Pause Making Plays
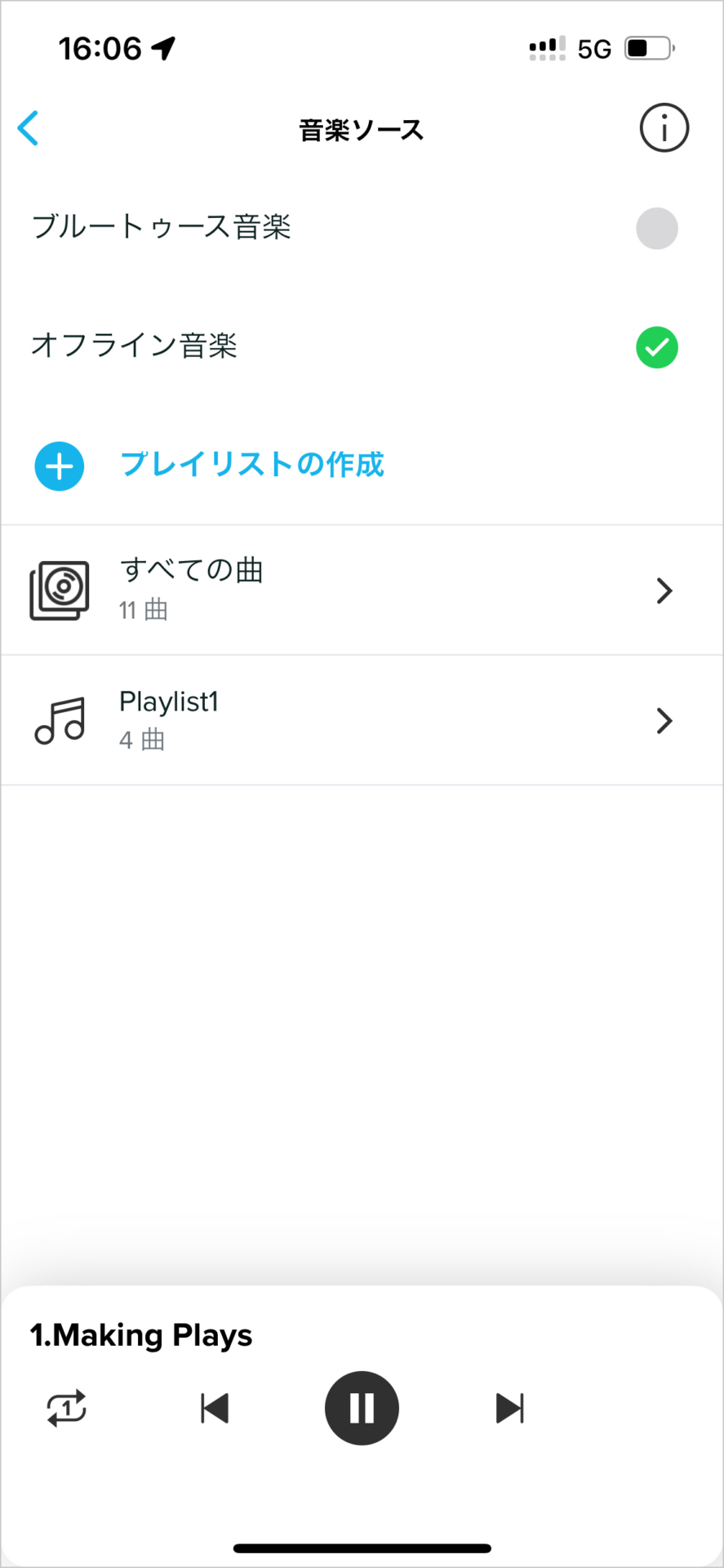Image resolution: width=724 pixels, height=1568 pixels. [x=362, y=1409]
